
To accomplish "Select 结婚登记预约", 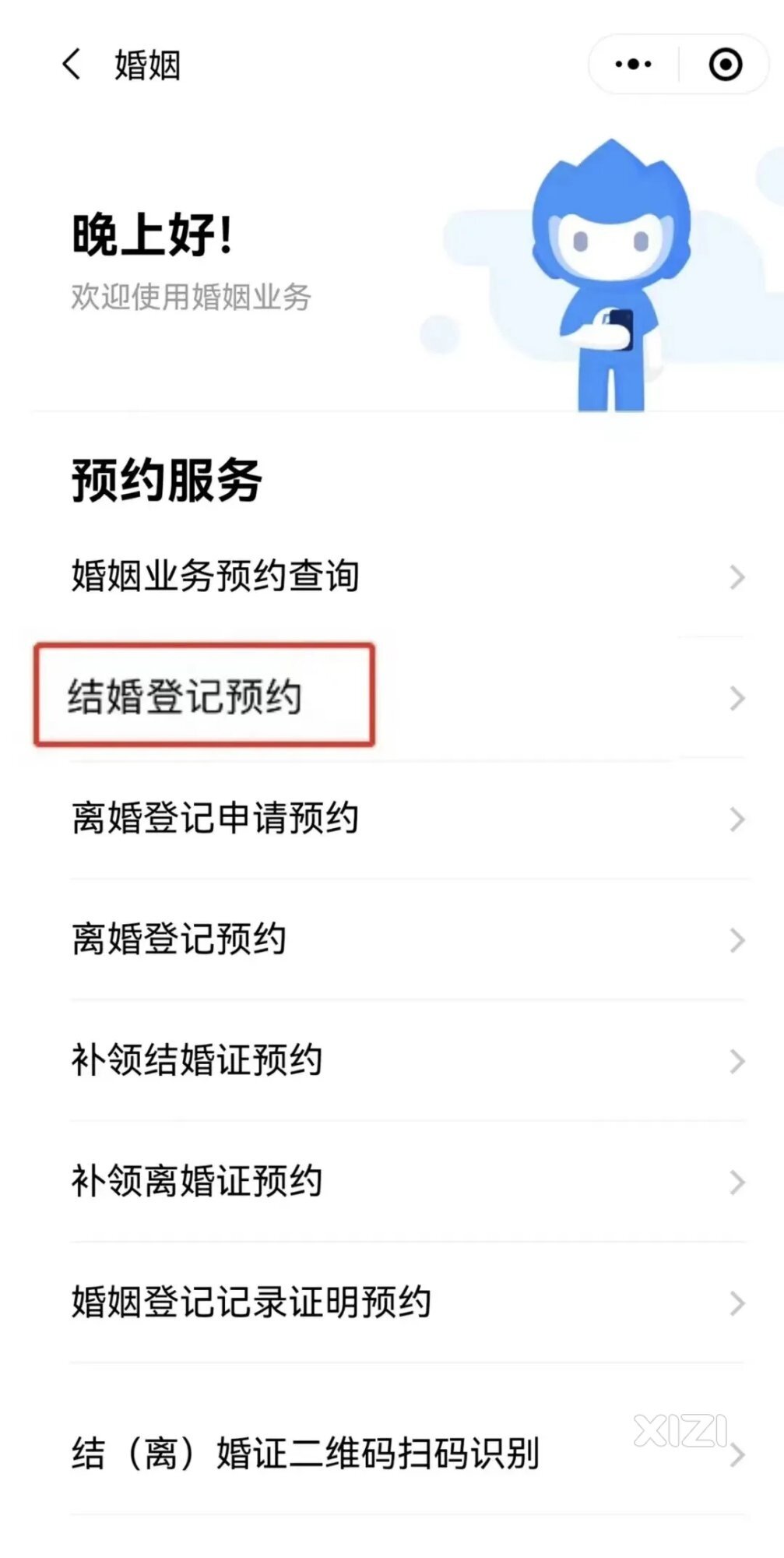I will [x=407, y=697].
